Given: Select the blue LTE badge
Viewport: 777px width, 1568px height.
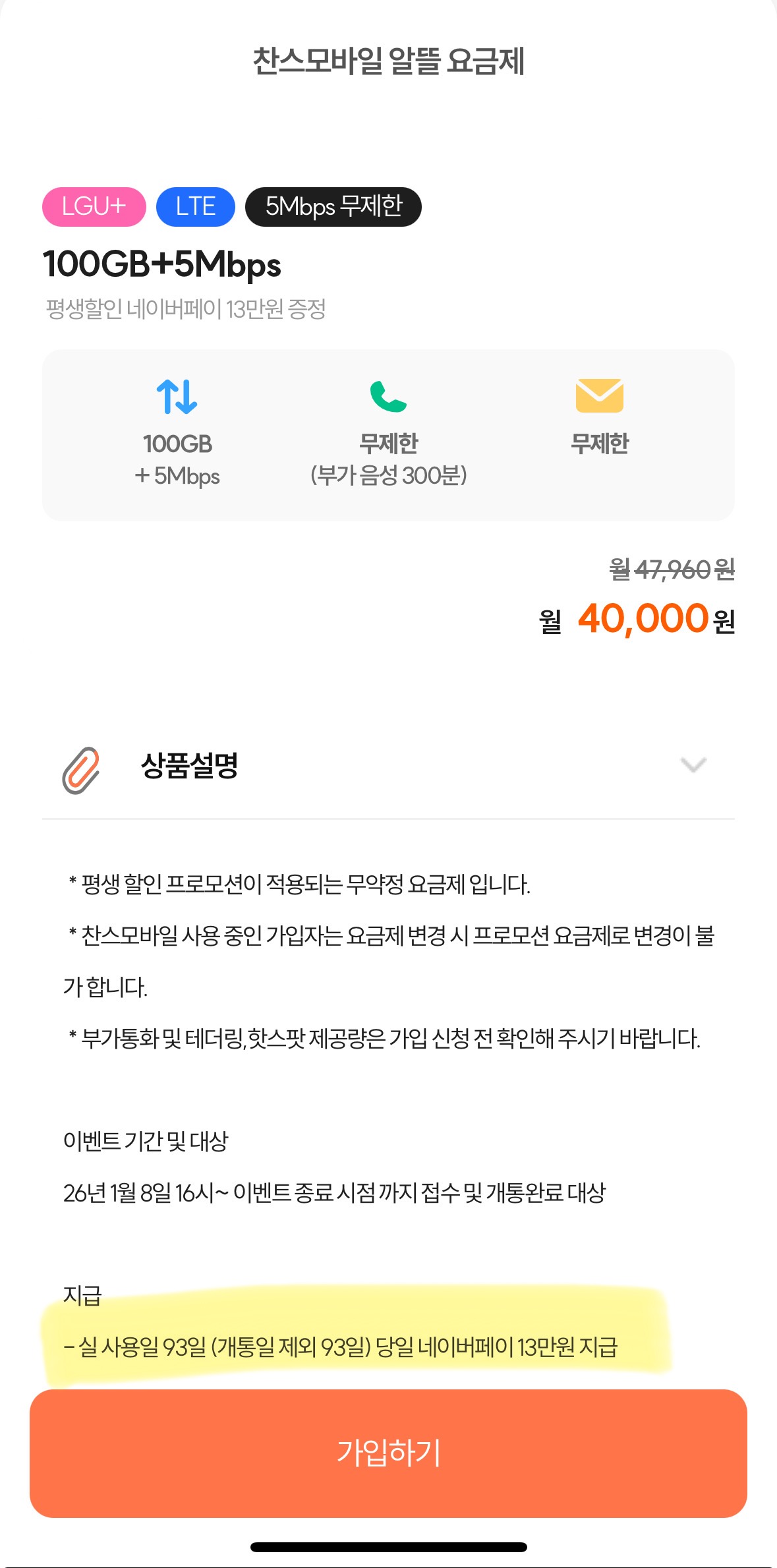Looking at the screenshot, I should tap(195, 206).
